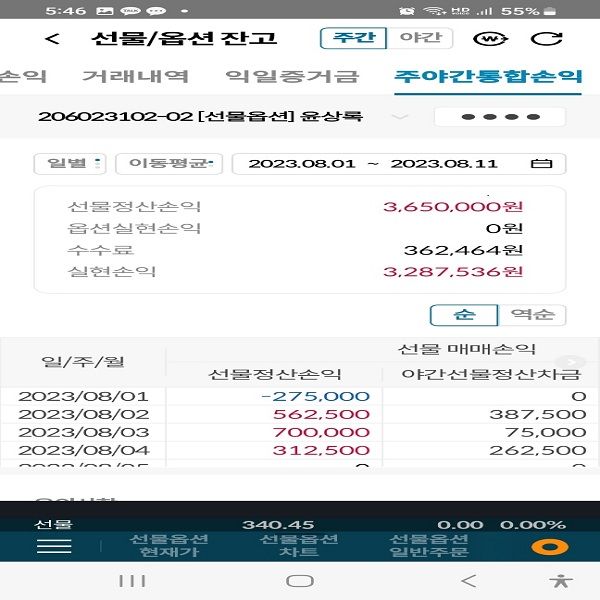Open the date range calendar picker

[540, 163]
